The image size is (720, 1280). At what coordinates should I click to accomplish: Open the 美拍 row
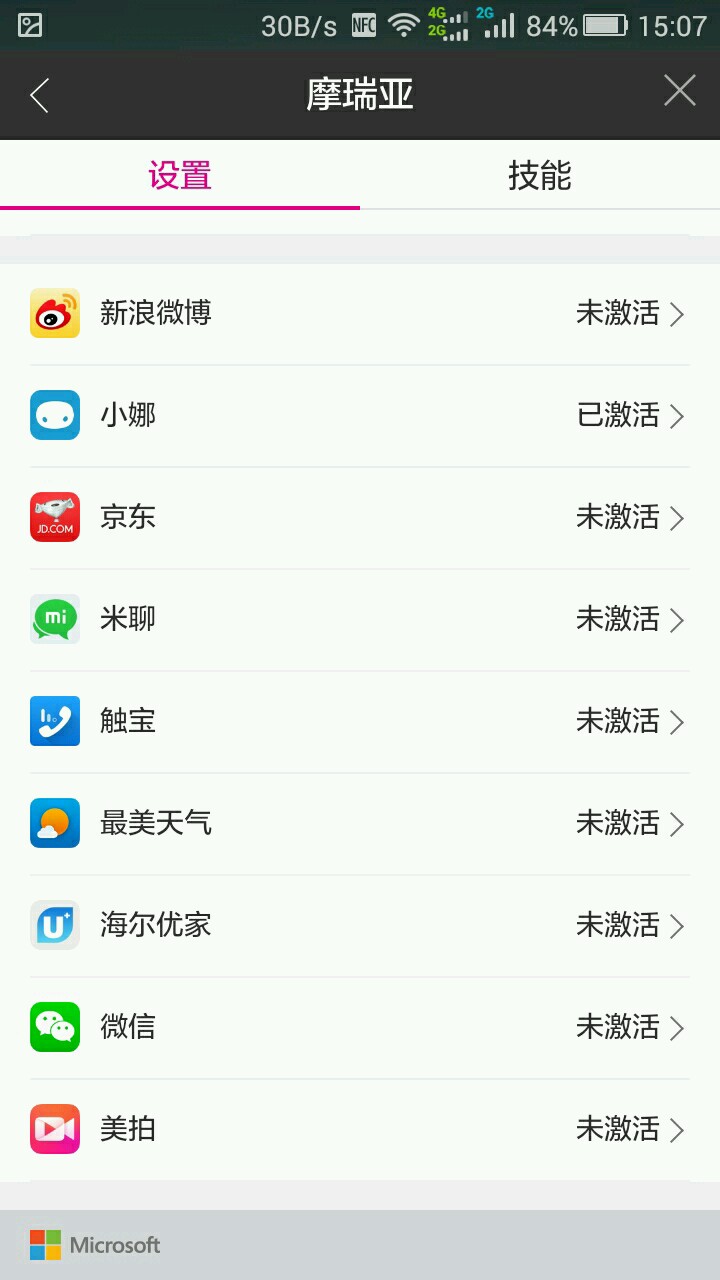(360, 1130)
